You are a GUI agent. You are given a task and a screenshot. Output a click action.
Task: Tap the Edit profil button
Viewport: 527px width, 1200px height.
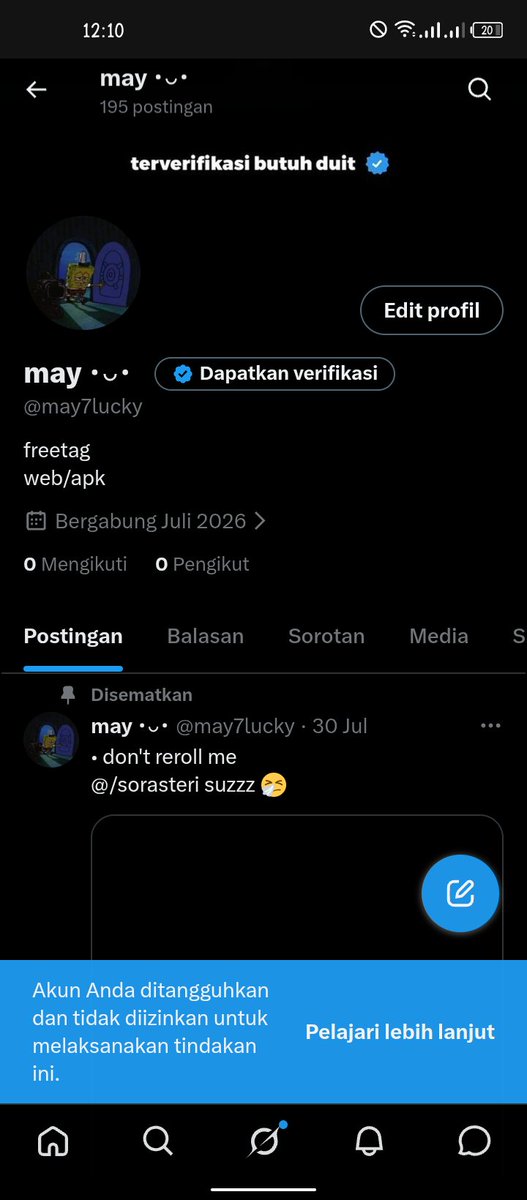pos(431,310)
